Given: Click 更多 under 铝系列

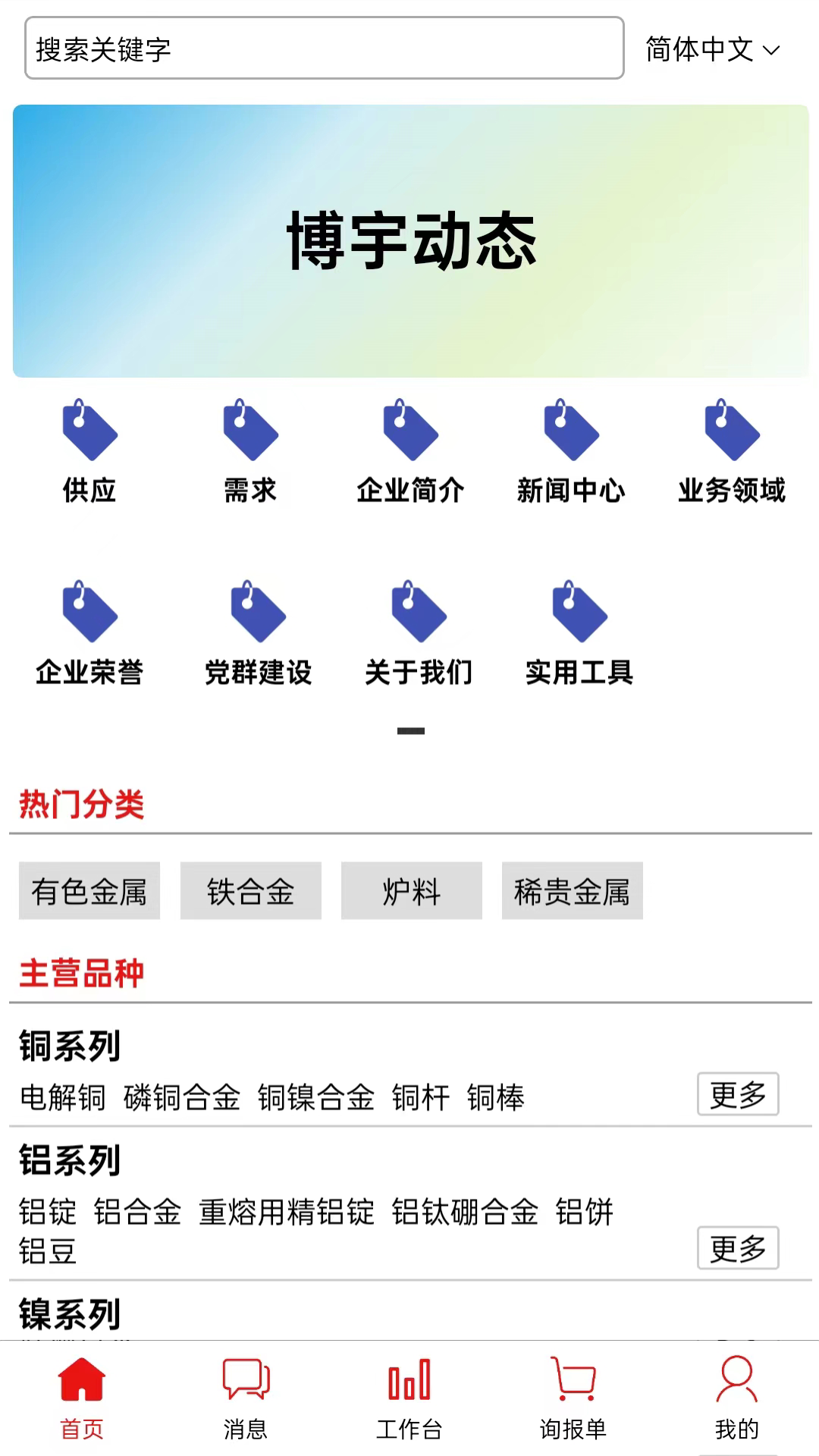Looking at the screenshot, I should click(738, 1247).
